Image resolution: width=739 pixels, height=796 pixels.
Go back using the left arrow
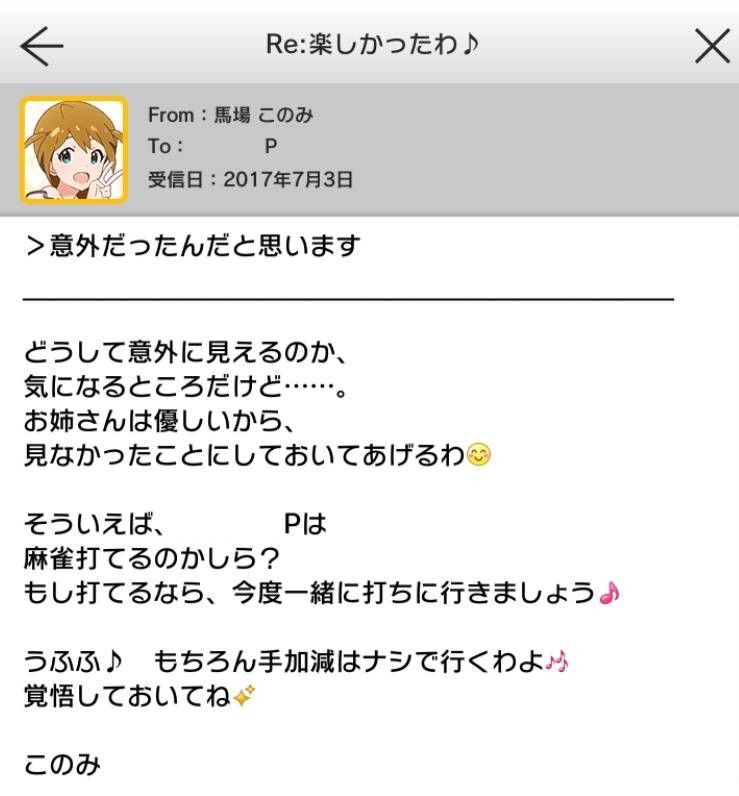coord(41,46)
